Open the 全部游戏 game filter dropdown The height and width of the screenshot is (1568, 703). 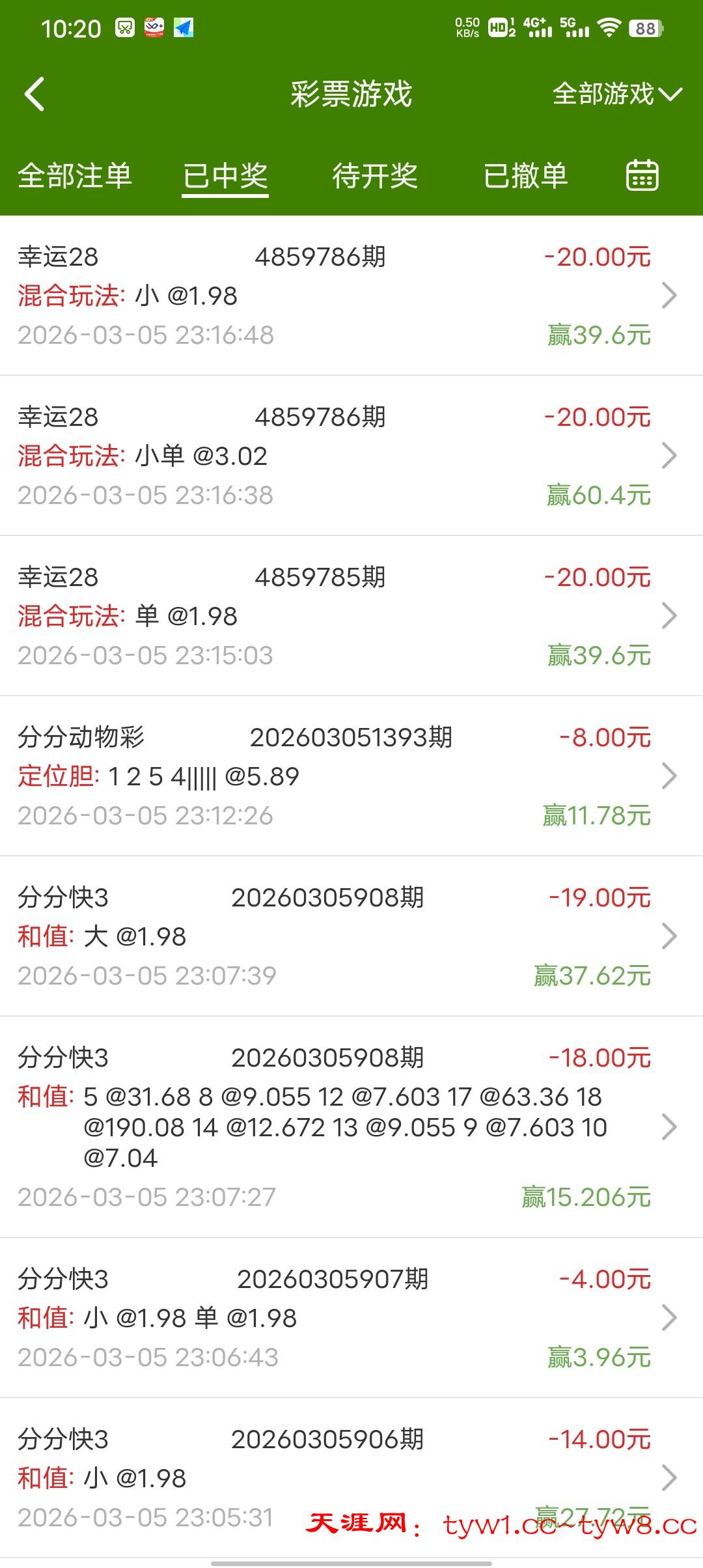coord(616,94)
